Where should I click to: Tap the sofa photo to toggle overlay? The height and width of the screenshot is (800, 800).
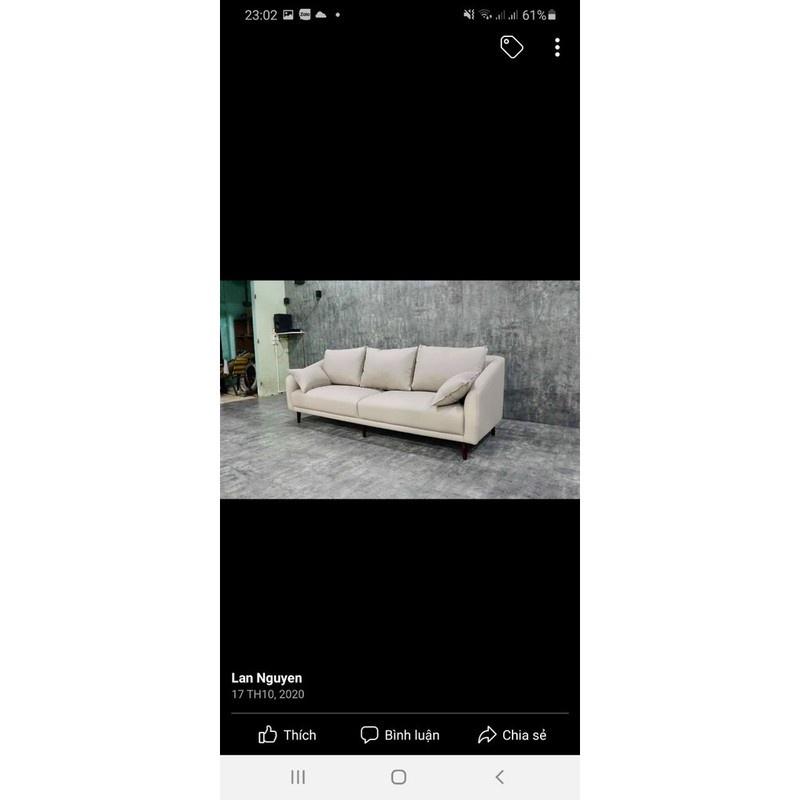(400, 389)
